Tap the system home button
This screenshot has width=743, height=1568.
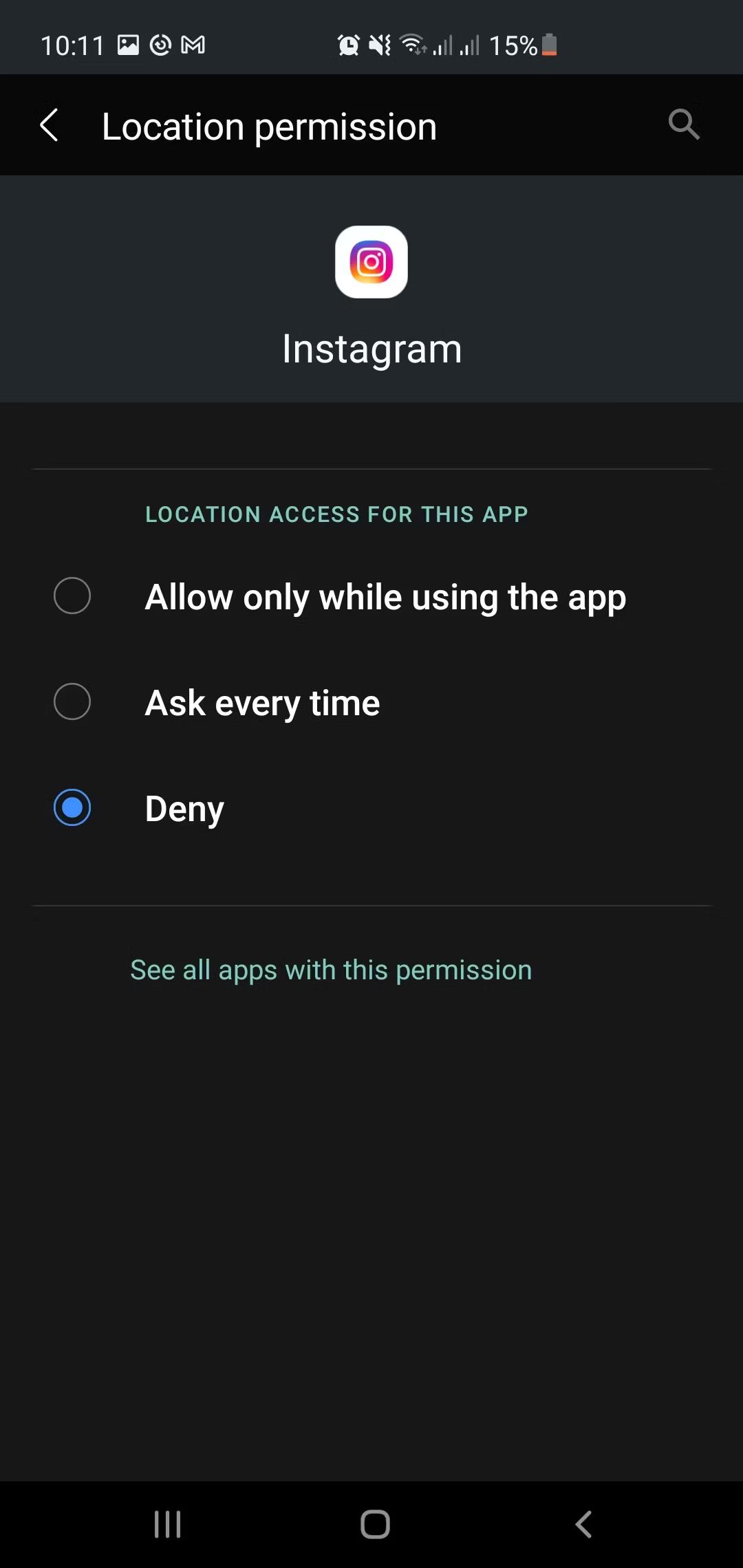pyautogui.click(x=375, y=1524)
